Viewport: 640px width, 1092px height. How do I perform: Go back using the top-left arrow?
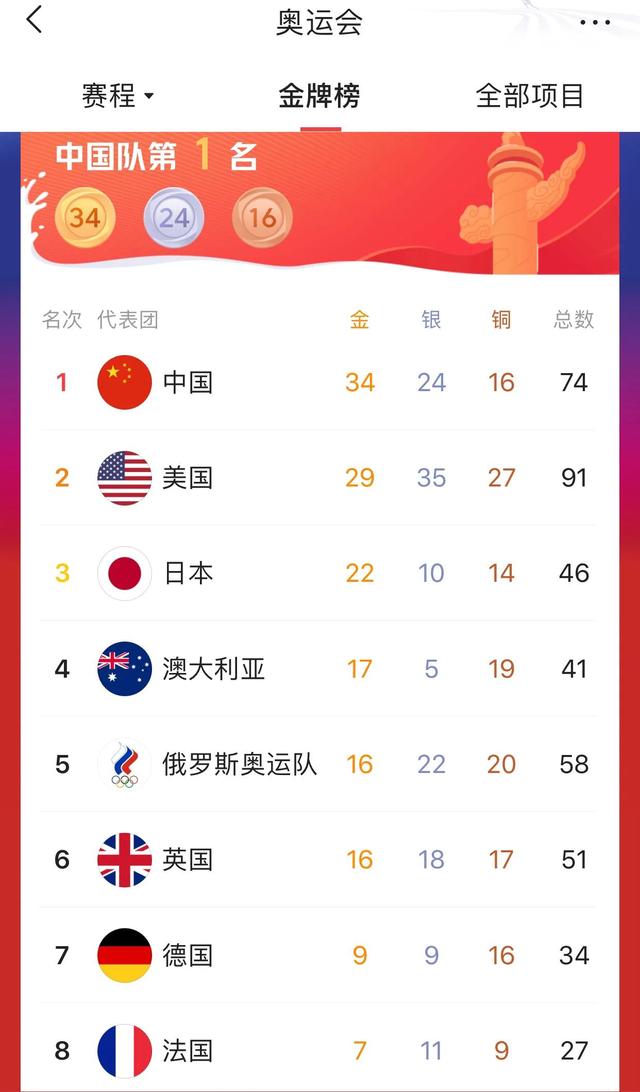(35, 20)
